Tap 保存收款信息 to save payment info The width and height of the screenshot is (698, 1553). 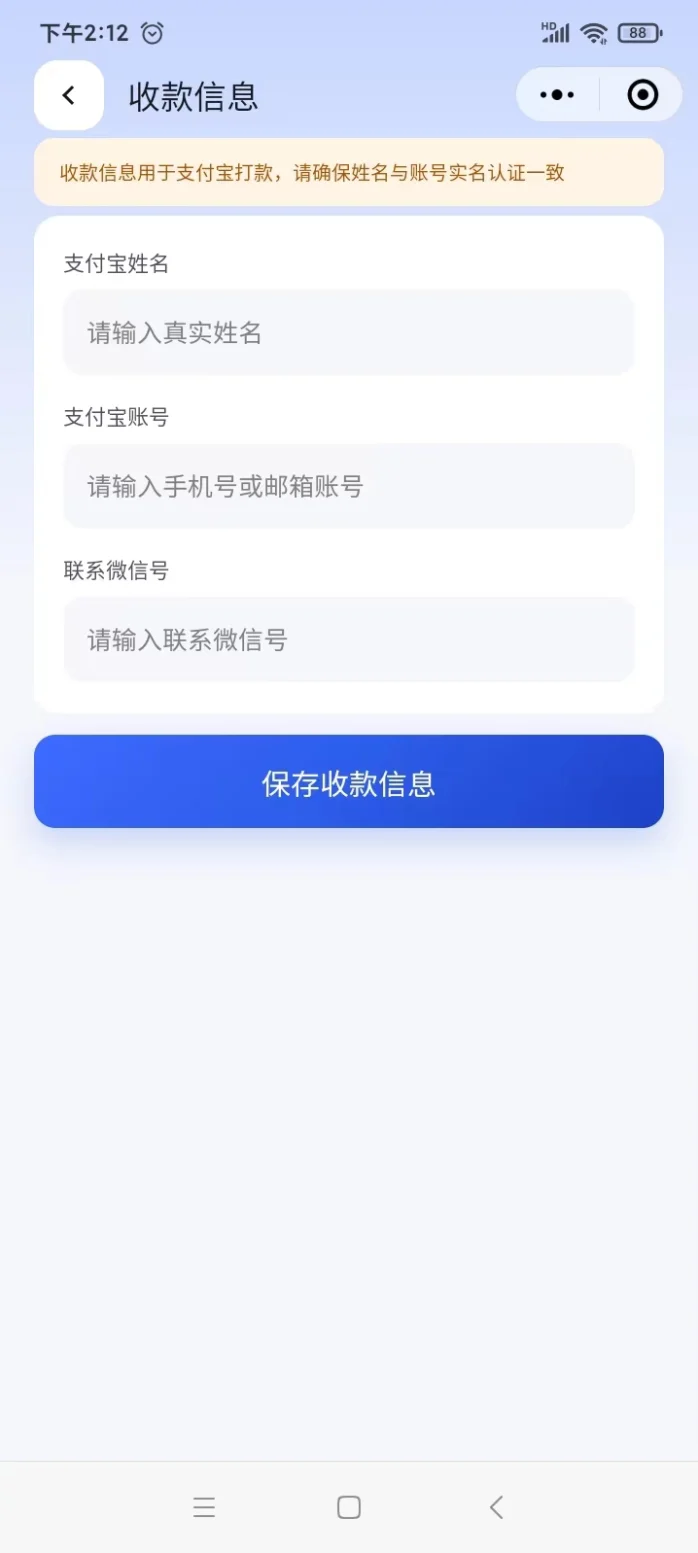click(x=349, y=782)
